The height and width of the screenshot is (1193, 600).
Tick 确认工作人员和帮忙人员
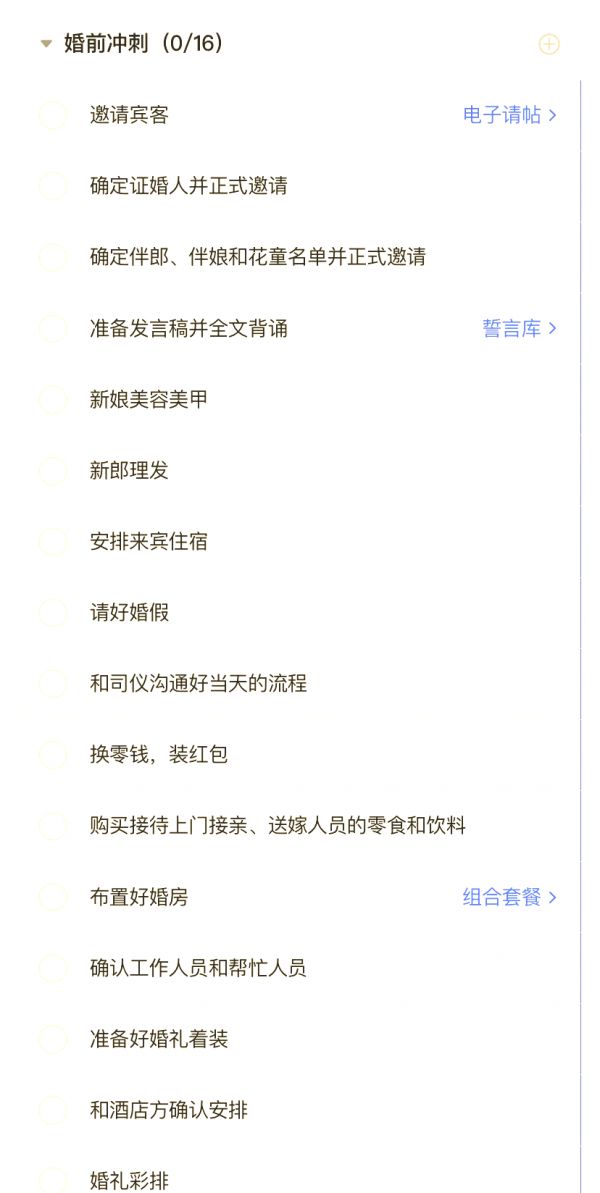[x=53, y=969]
